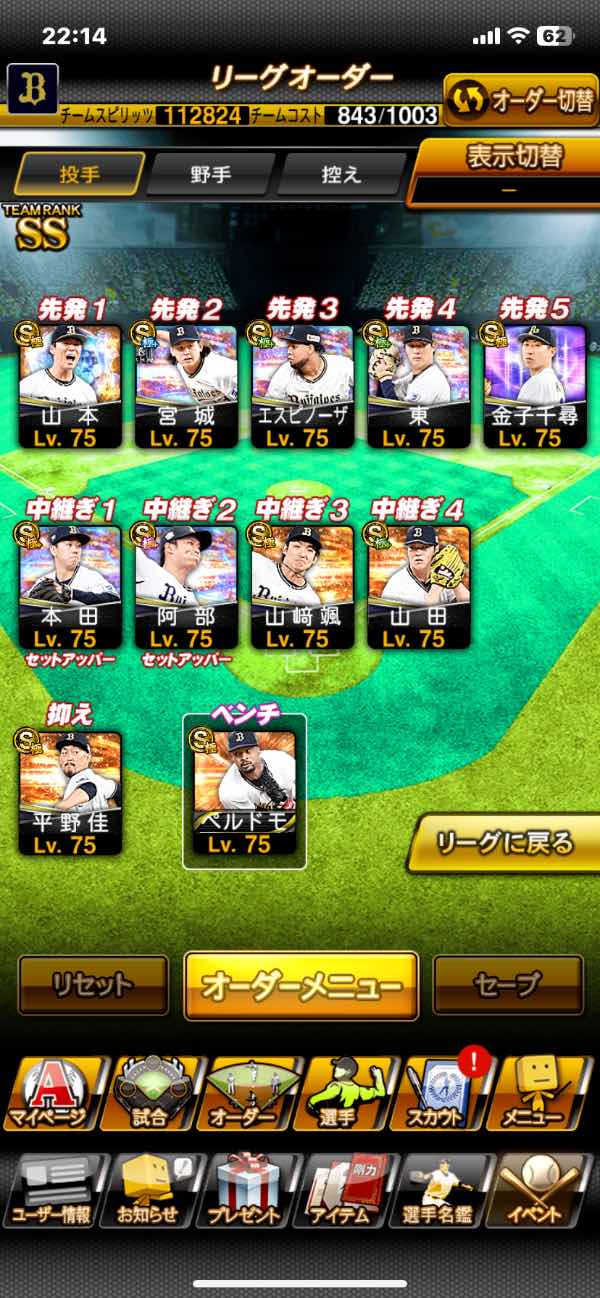
Task: Open エスピノーザ player card
Action: coord(301,385)
